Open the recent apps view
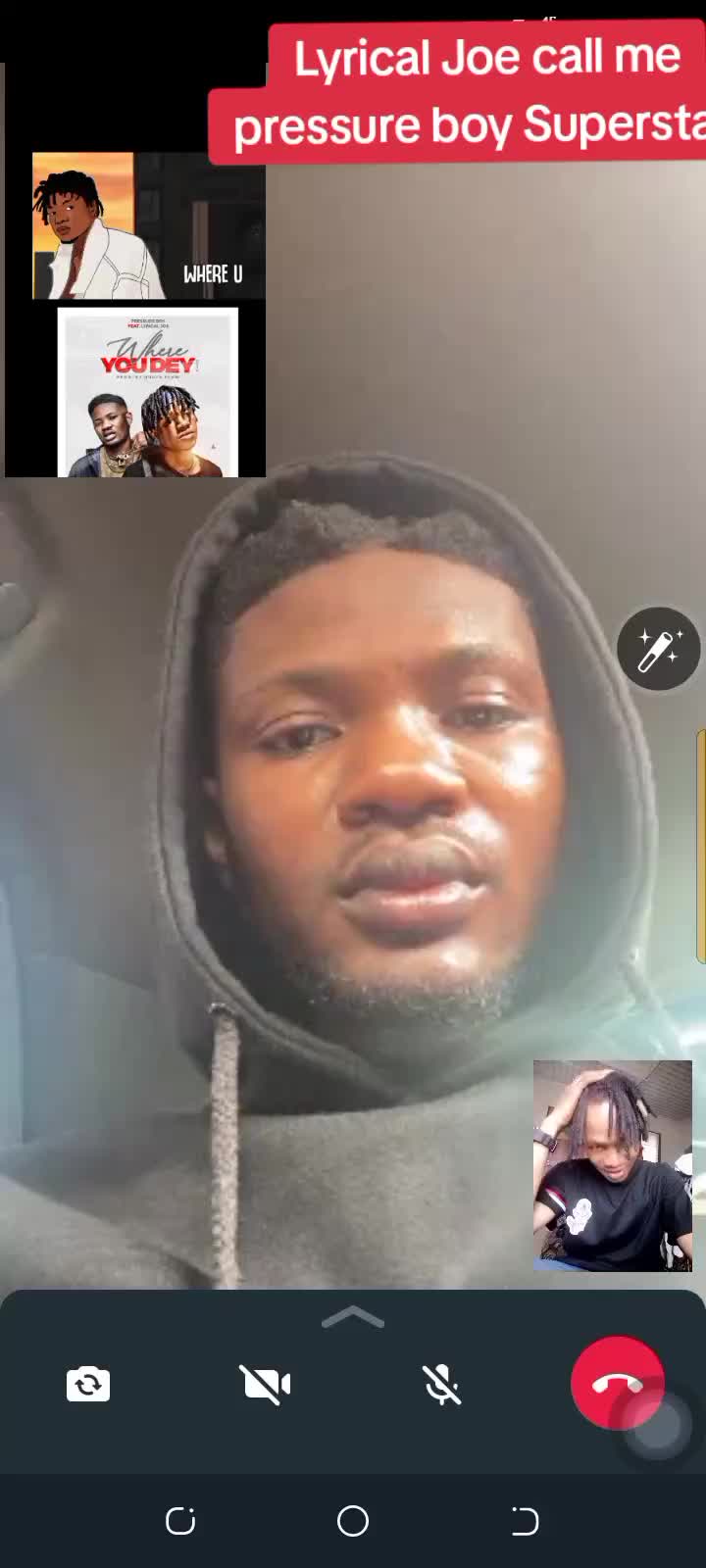Image resolution: width=706 pixels, height=1568 pixels. [180, 1521]
